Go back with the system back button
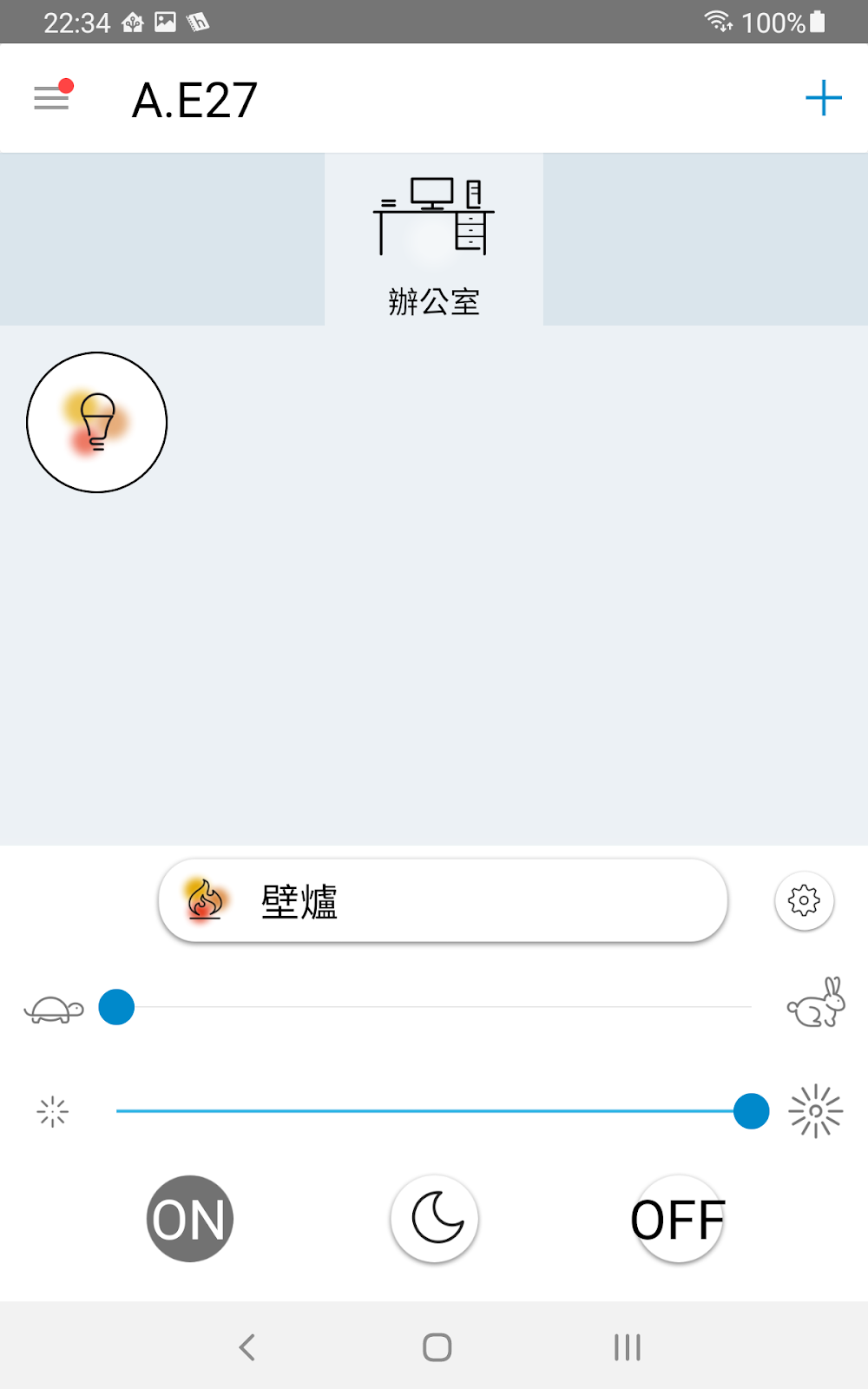Screen dimensions: 868x1389 tap(247, 1347)
